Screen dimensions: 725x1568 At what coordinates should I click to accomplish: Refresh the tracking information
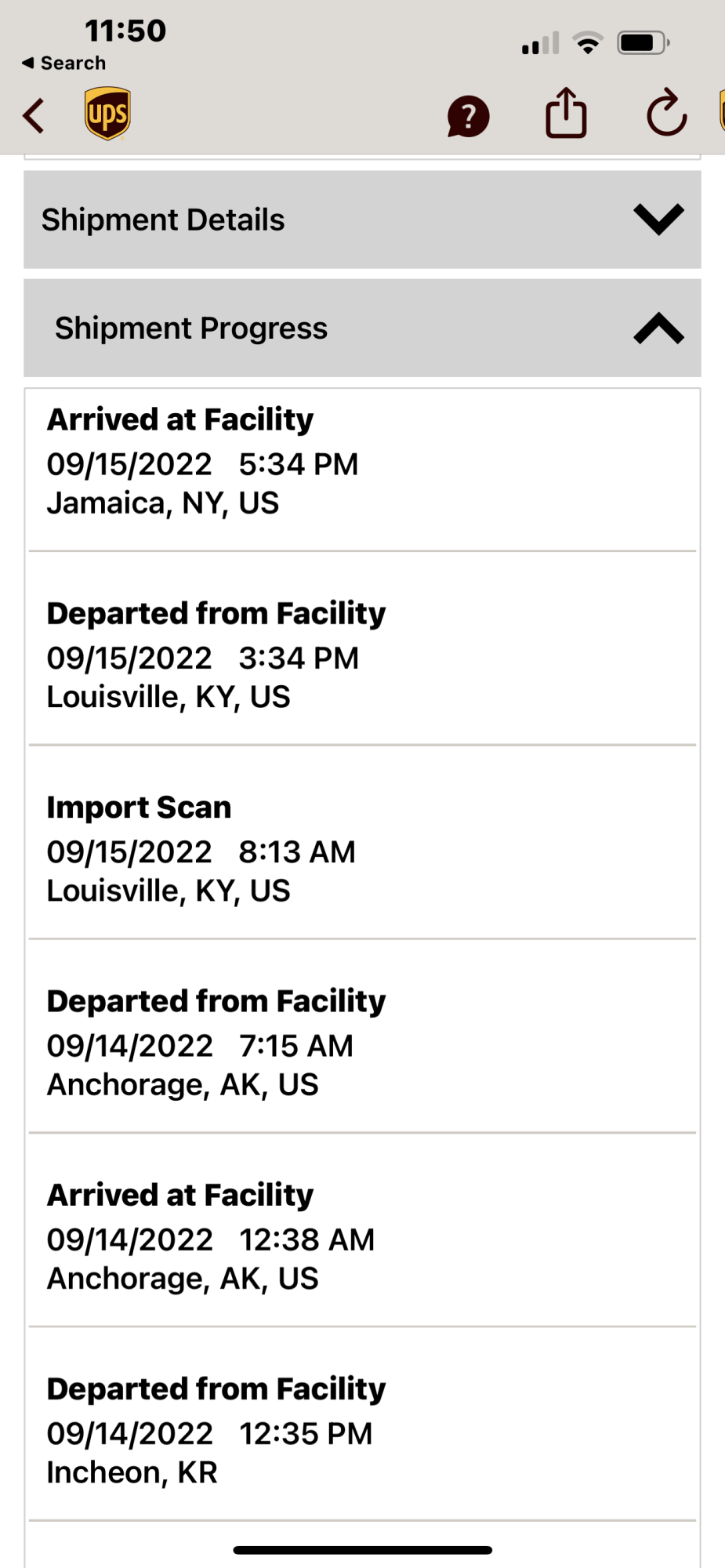(x=666, y=114)
